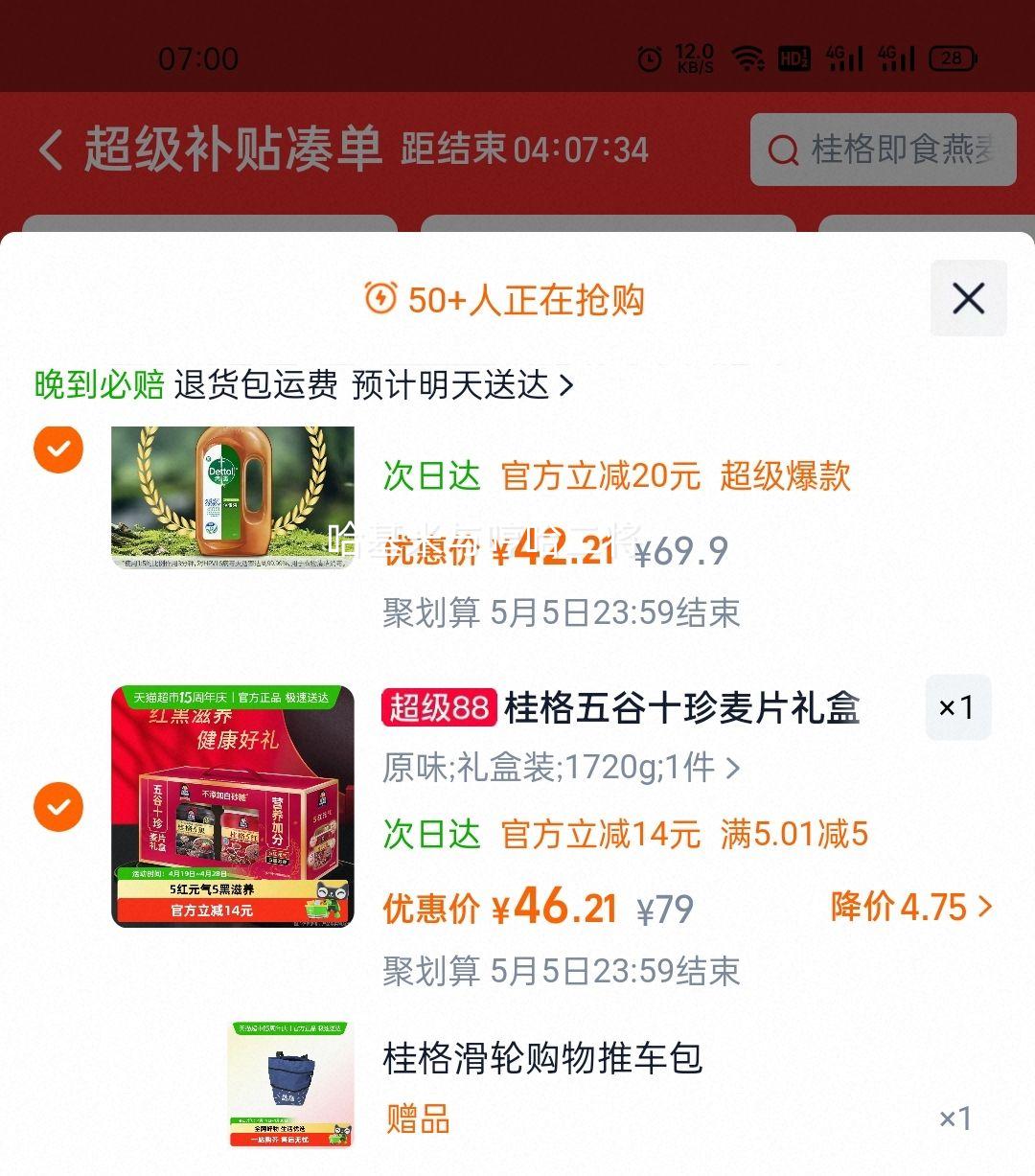
Task: Close the bundle panel with the X
Action: [x=968, y=298]
